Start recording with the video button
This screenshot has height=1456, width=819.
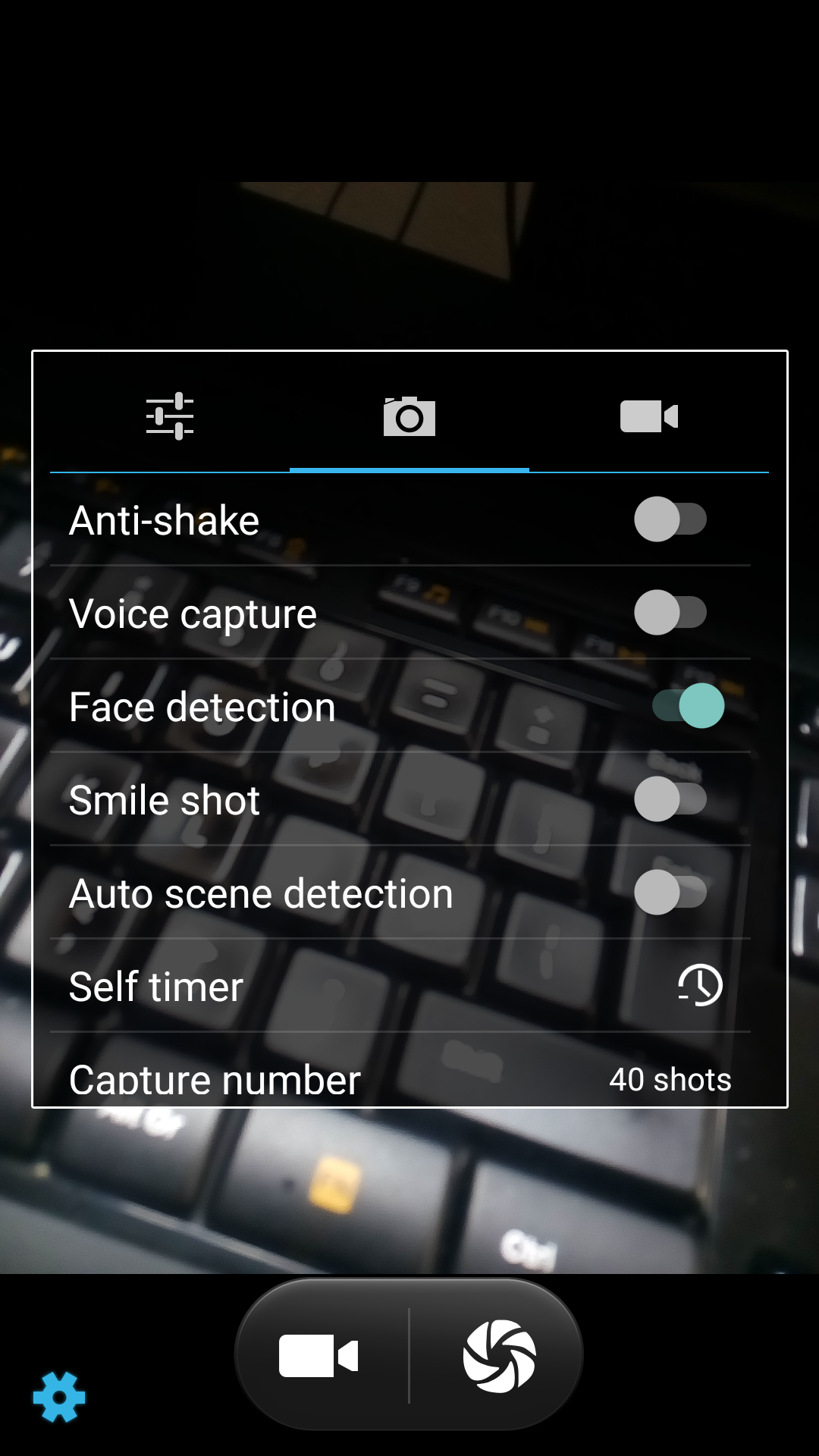319,1356
